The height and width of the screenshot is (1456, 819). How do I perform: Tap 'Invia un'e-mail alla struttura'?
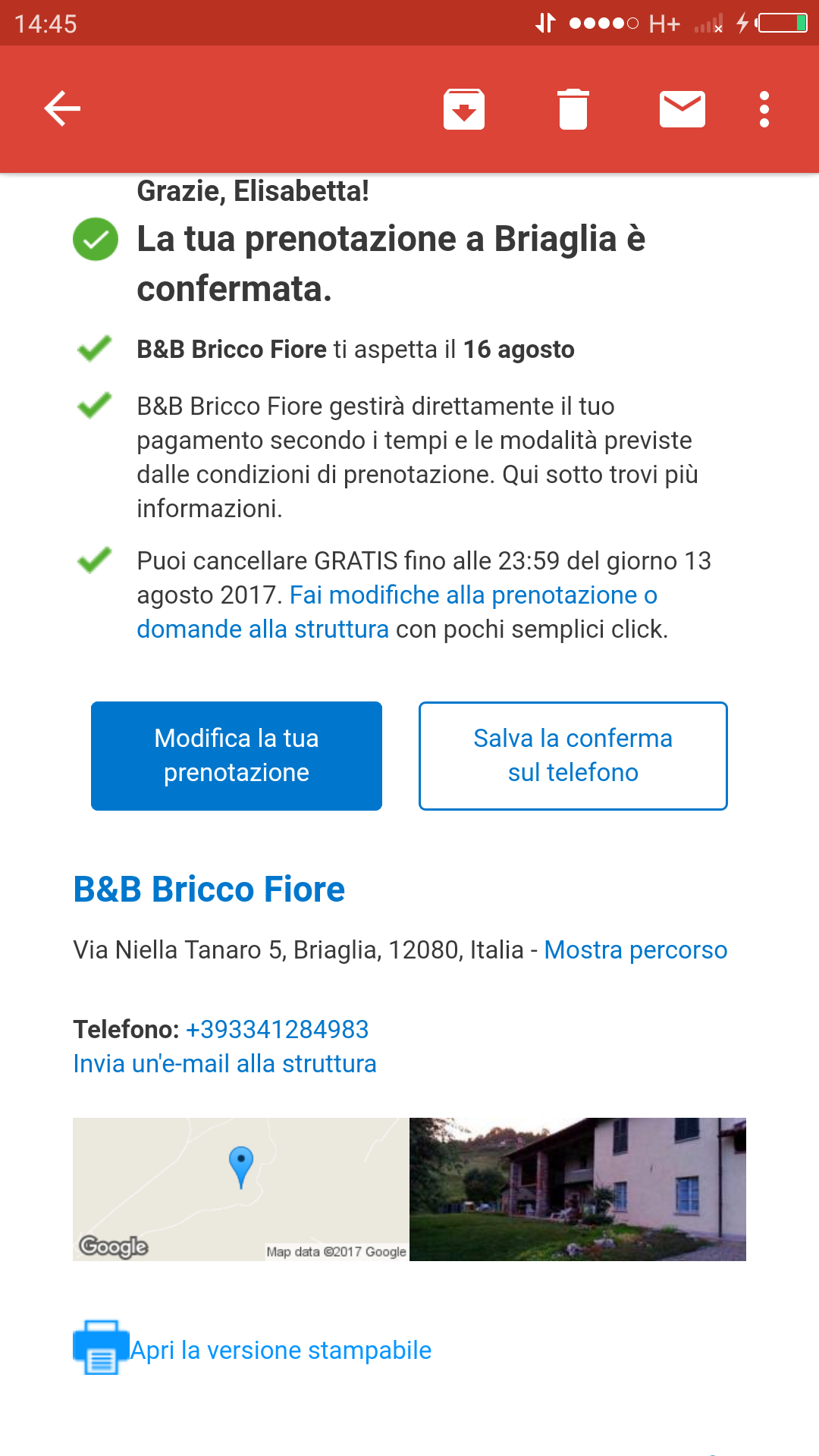click(x=224, y=1063)
